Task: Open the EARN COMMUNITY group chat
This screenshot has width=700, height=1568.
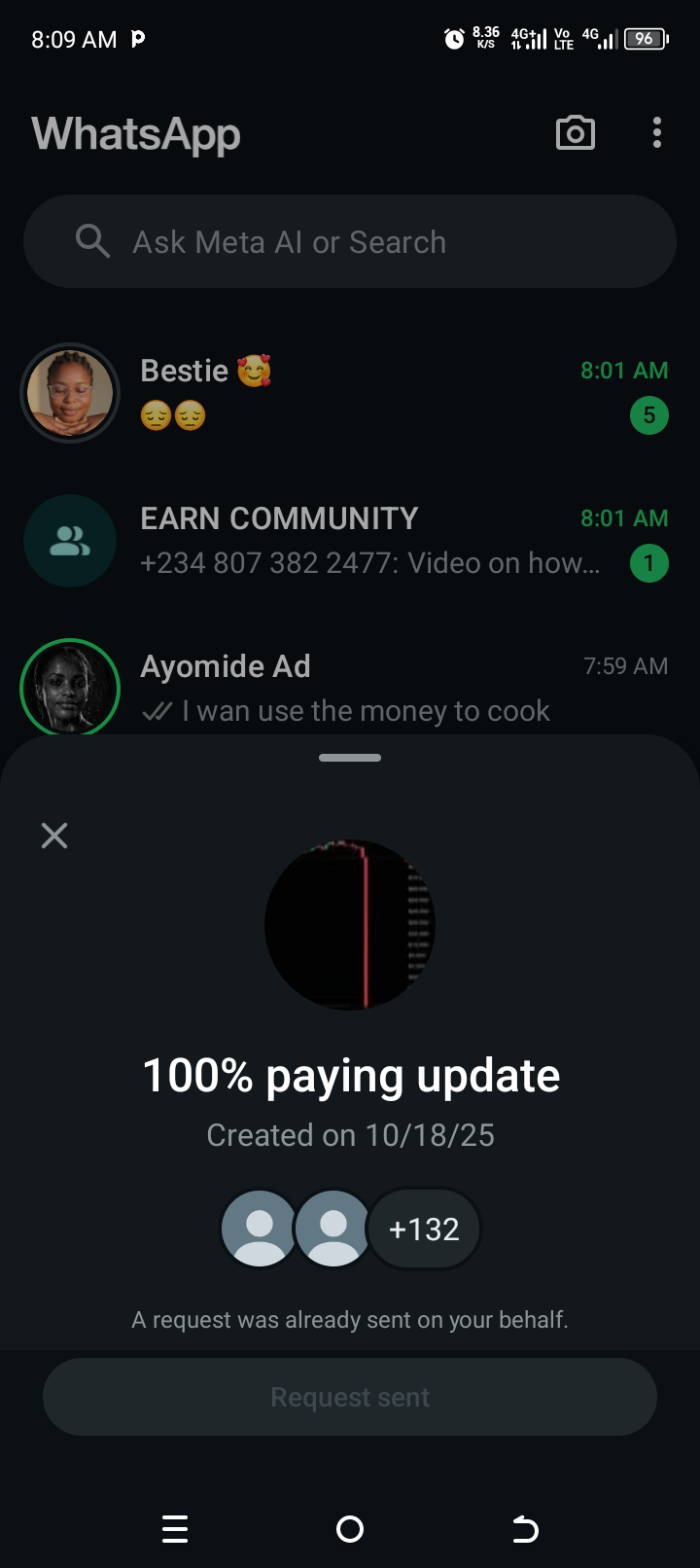Action: point(389,541)
